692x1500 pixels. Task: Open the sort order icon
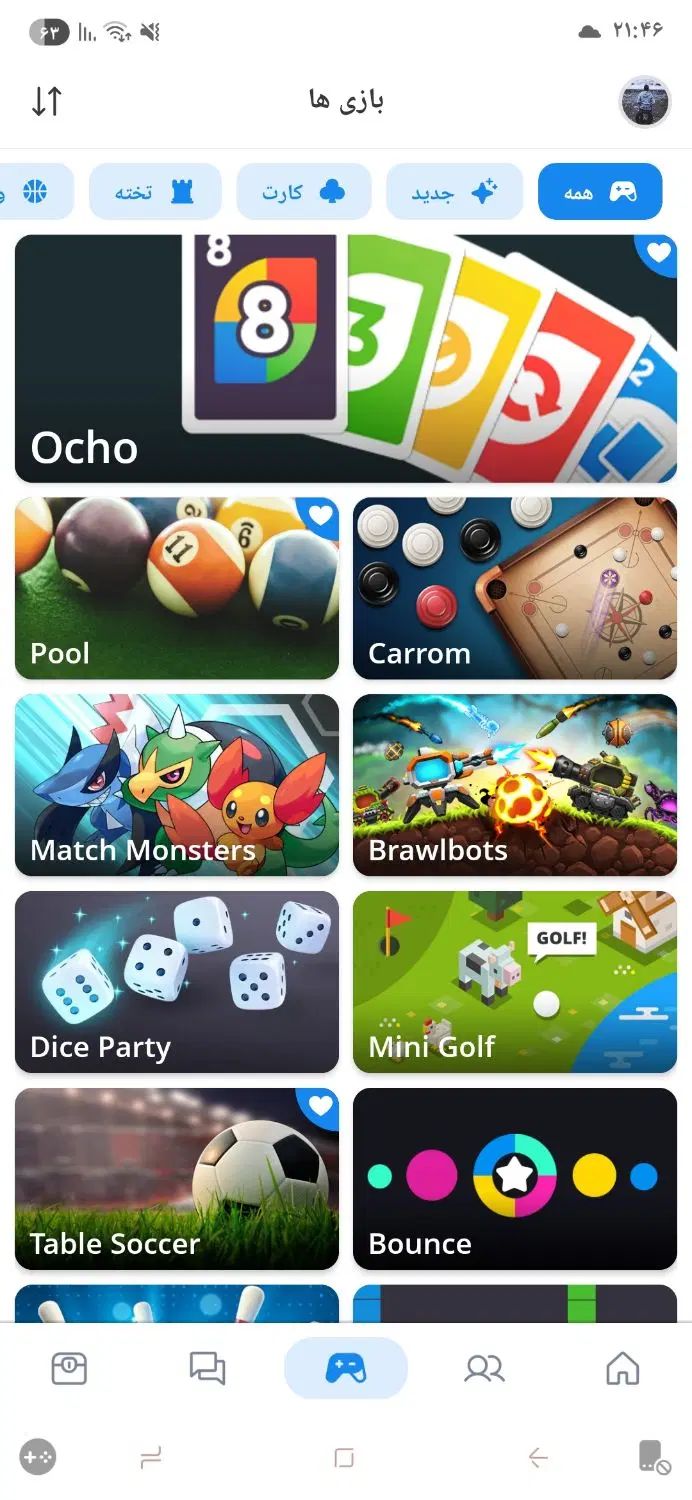coord(47,101)
